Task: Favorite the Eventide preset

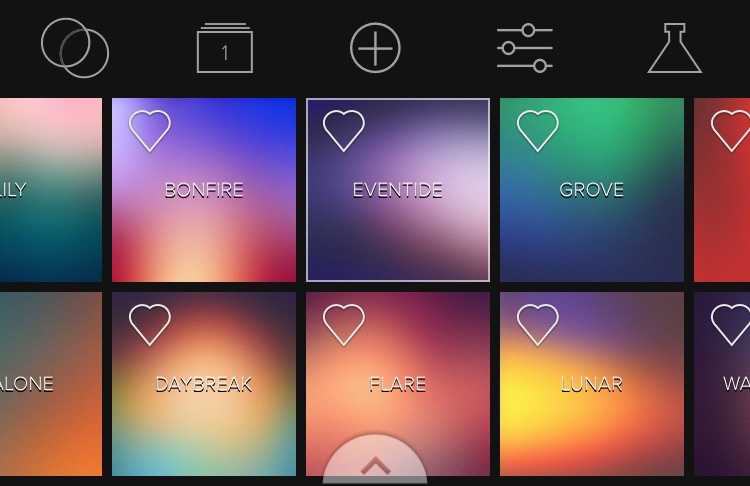Action: point(344,131)
